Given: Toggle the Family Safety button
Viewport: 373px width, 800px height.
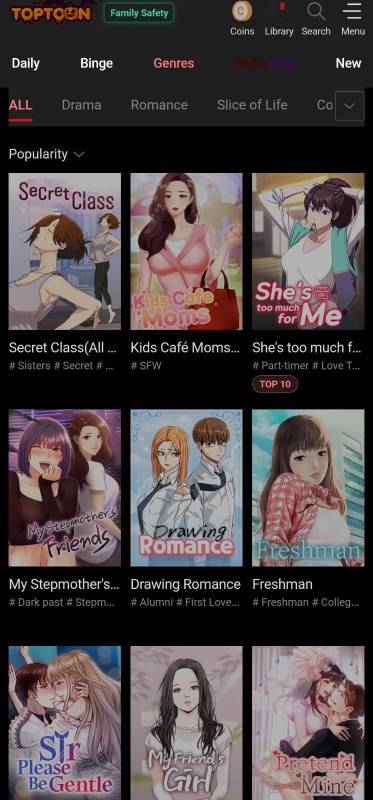Looking at the screenshot, I should (x=139, y=13).
